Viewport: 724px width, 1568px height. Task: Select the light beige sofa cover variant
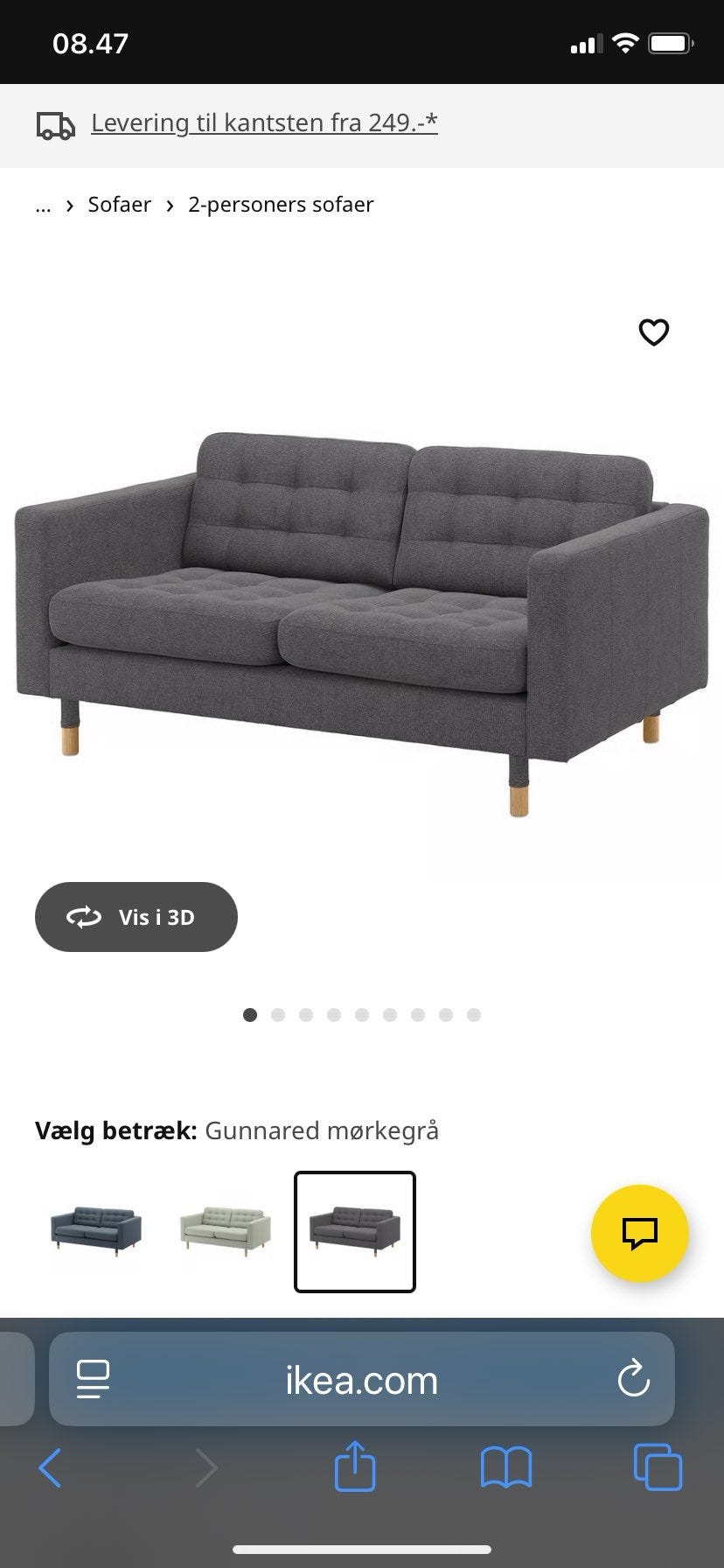click(225, 1230)
